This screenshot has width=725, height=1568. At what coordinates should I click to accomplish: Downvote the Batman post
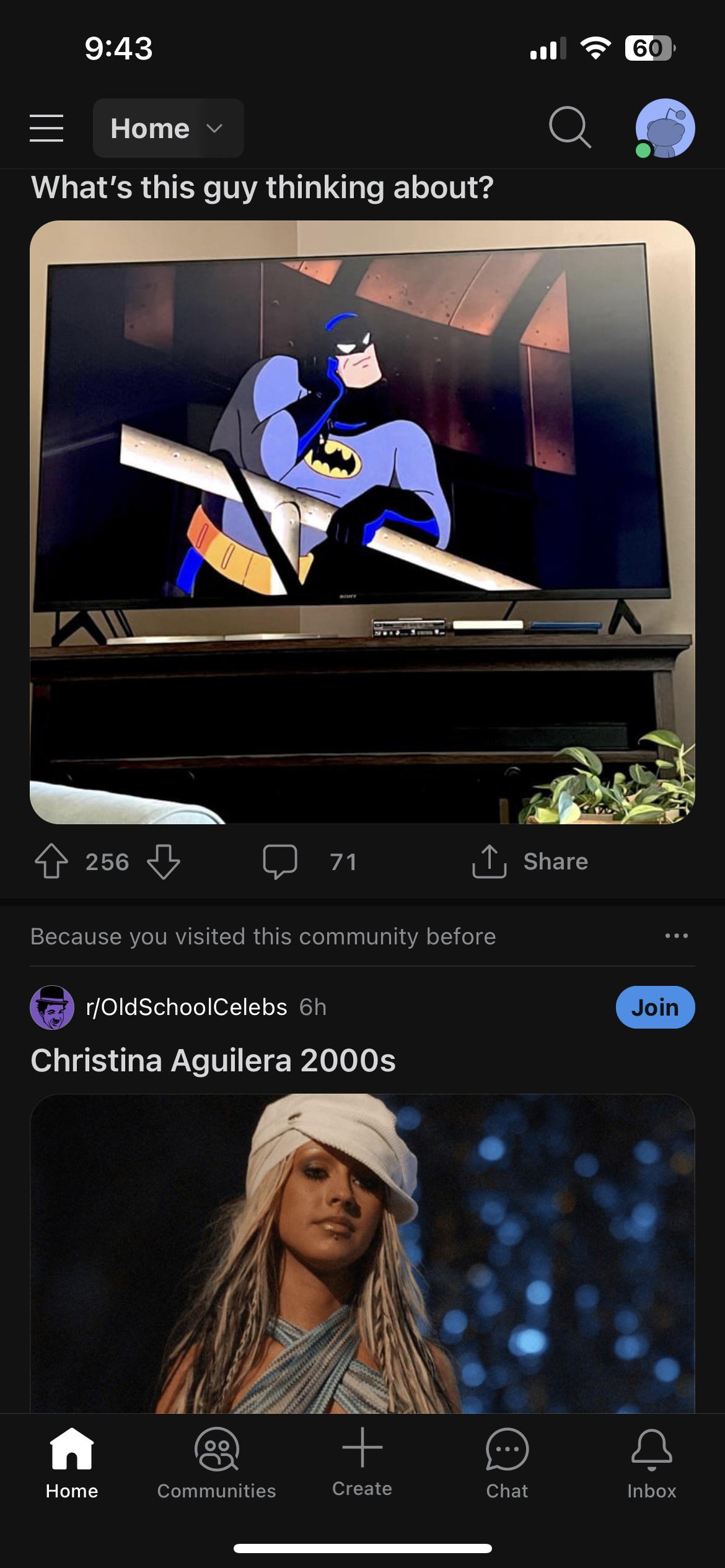[164, 862]
